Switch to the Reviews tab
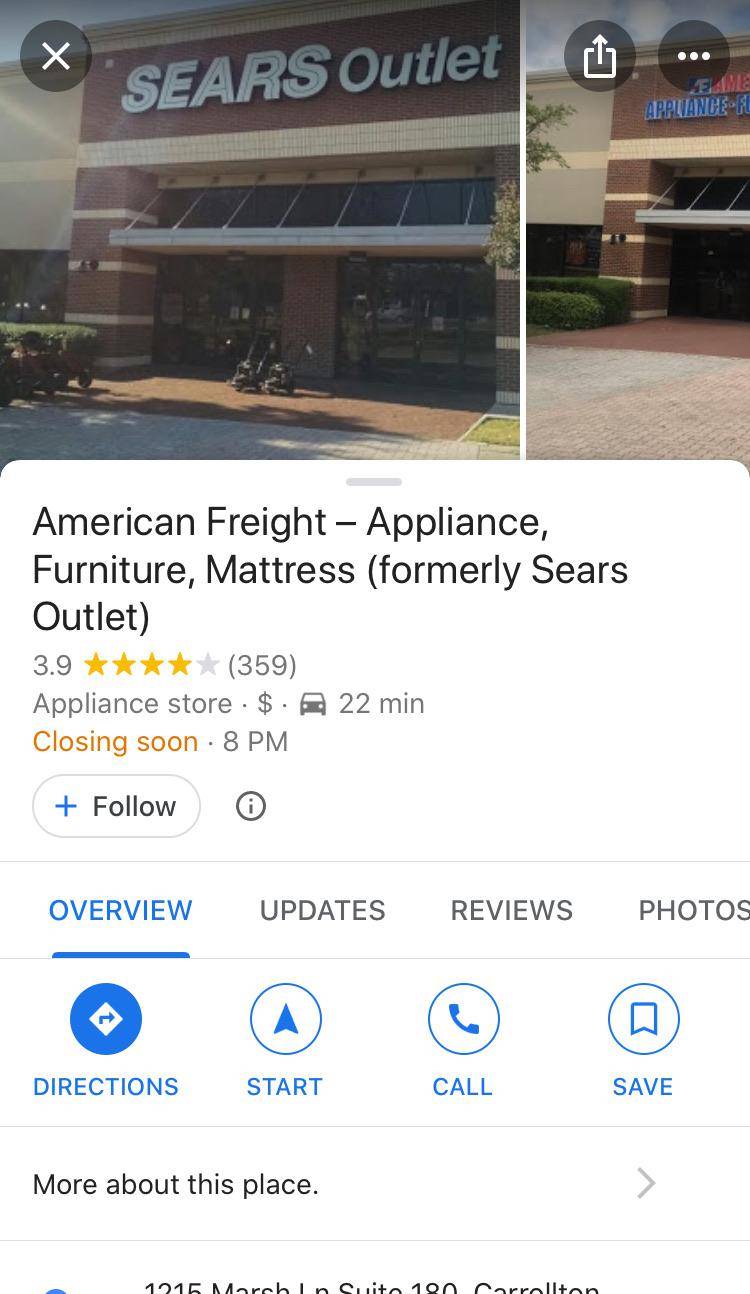 coord(511,910)
